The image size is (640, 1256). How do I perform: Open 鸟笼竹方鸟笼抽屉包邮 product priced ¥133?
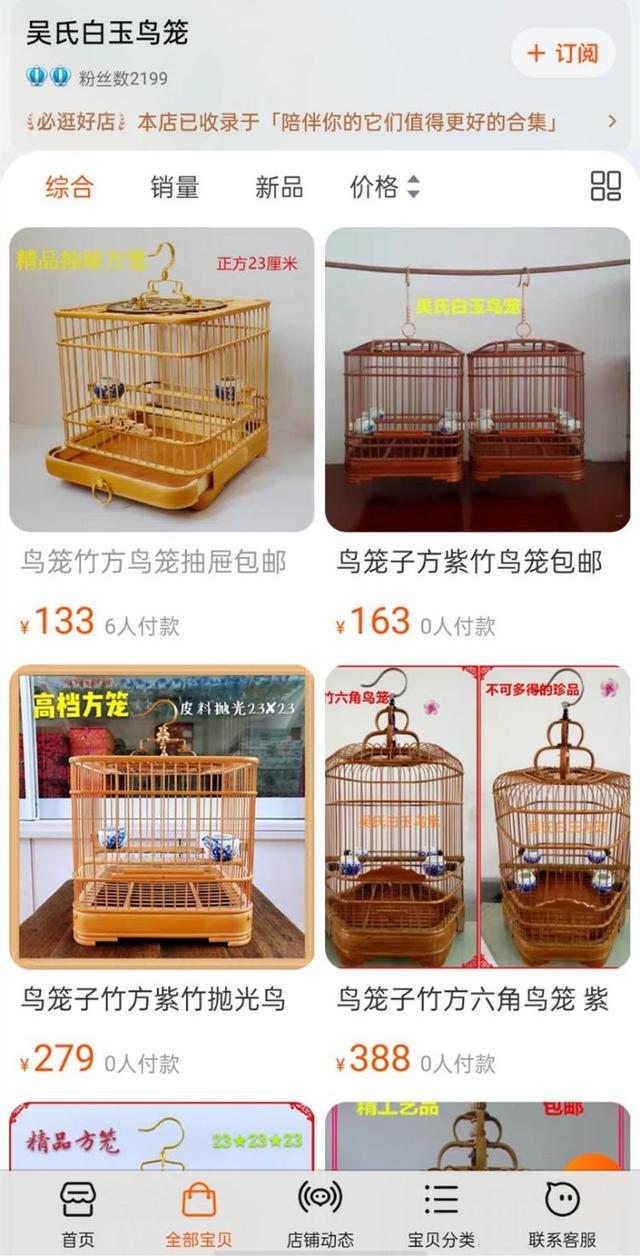pos(162,380)
